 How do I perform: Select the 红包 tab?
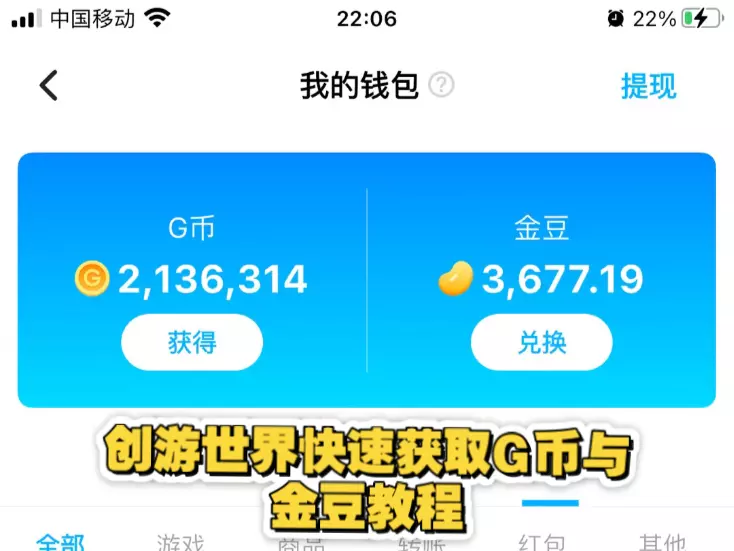point(542,542)
